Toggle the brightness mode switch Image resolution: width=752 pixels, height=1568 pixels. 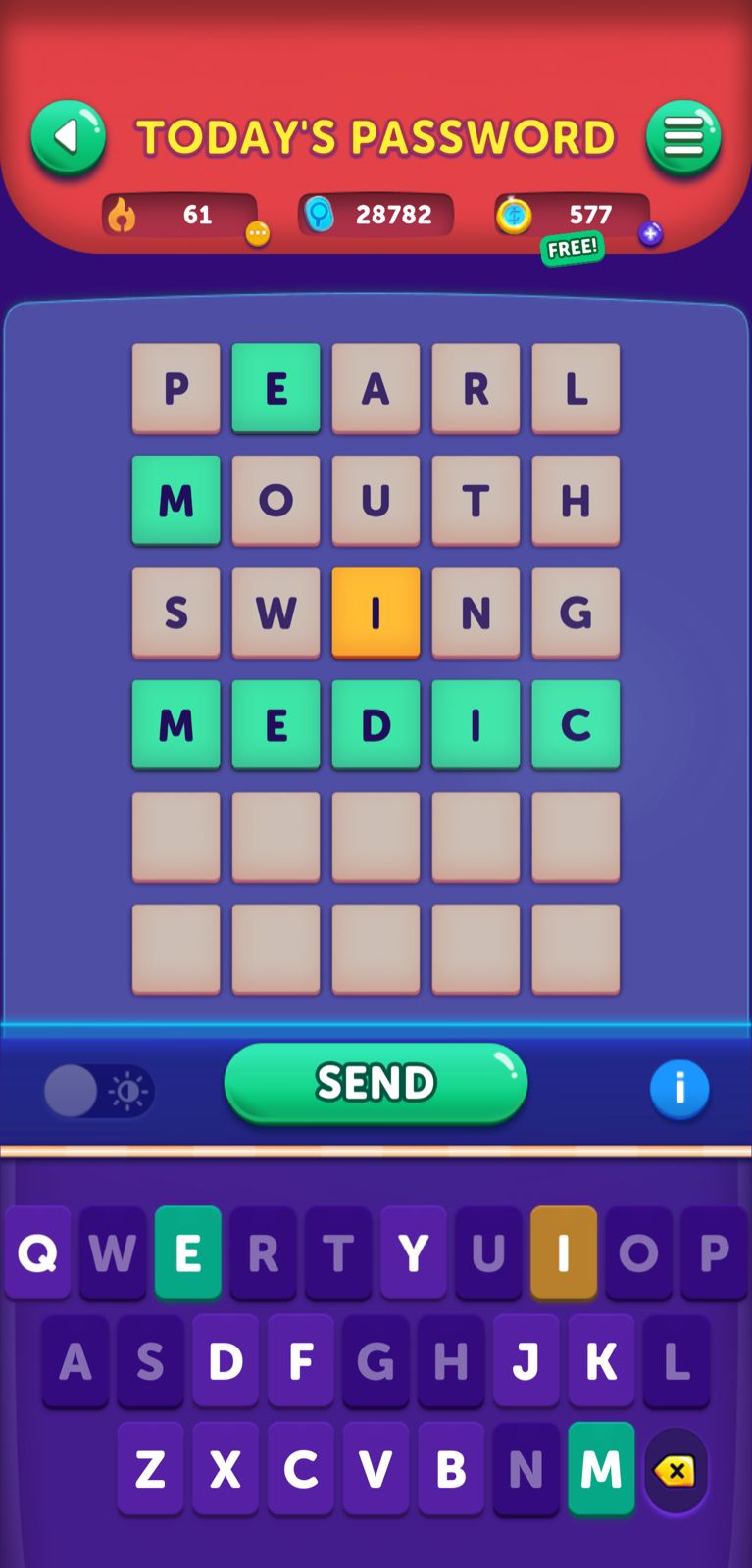click(x=99, y=1091)
